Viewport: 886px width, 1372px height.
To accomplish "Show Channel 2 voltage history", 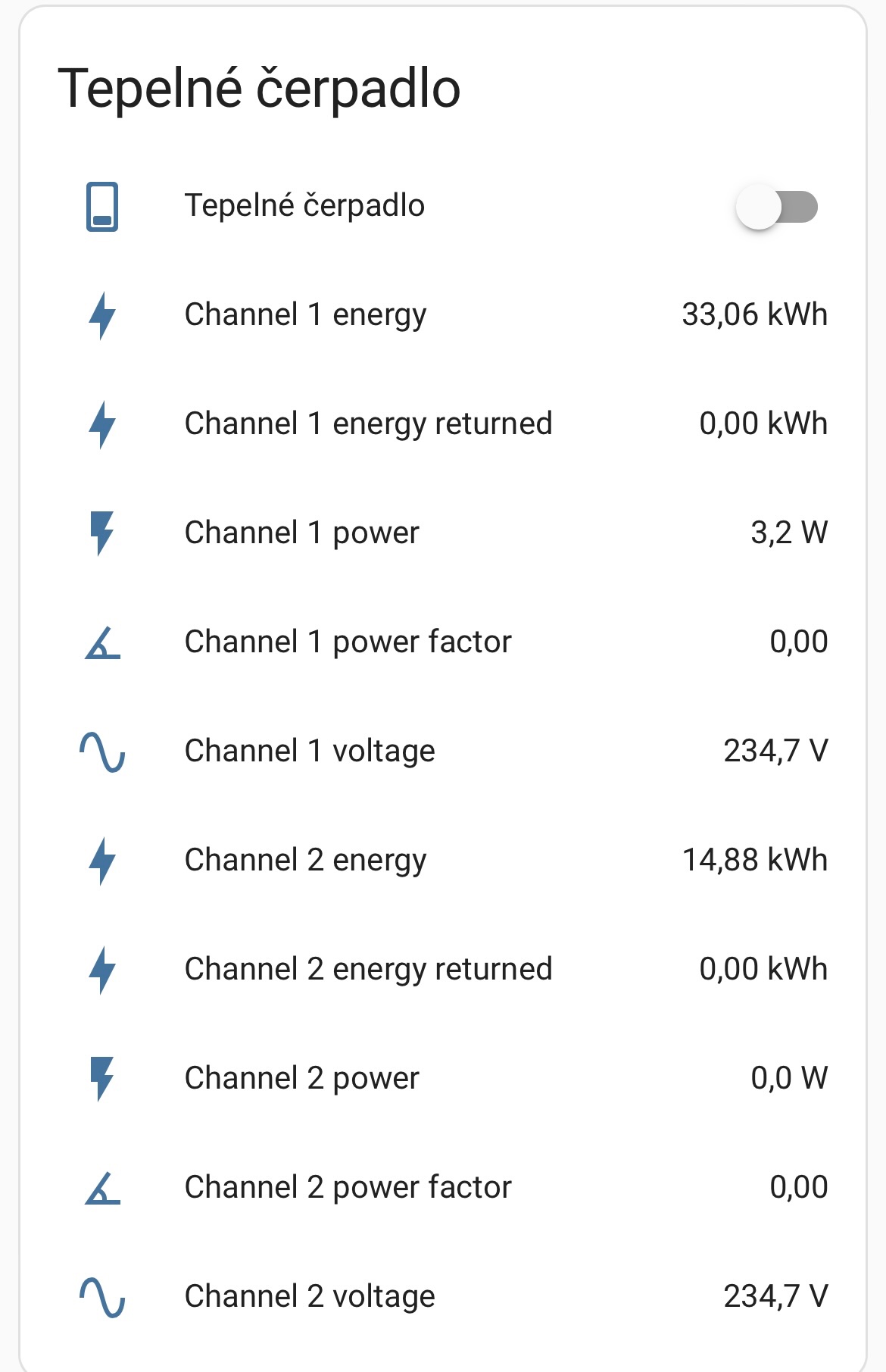I will tap(310, 1296).
